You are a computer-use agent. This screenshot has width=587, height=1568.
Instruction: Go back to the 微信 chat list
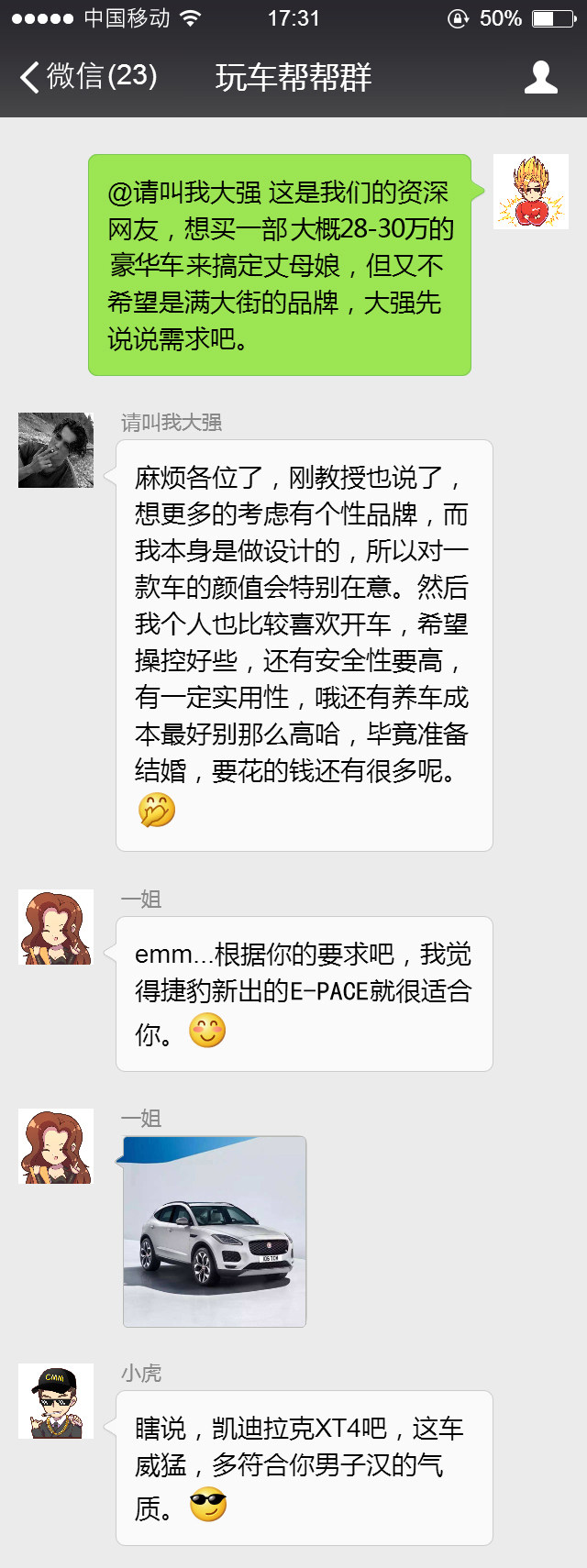click(87, 77)
